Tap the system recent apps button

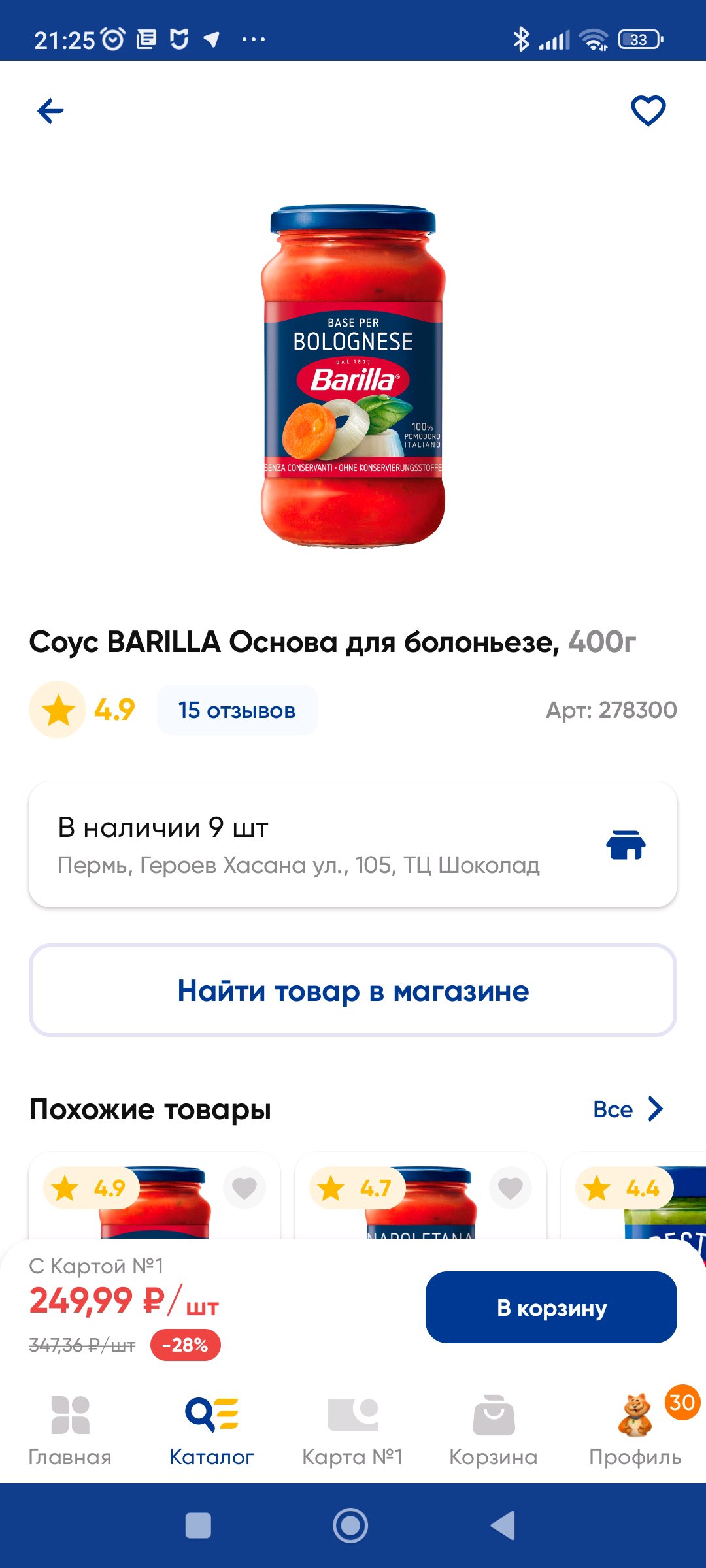[198, 1526]
